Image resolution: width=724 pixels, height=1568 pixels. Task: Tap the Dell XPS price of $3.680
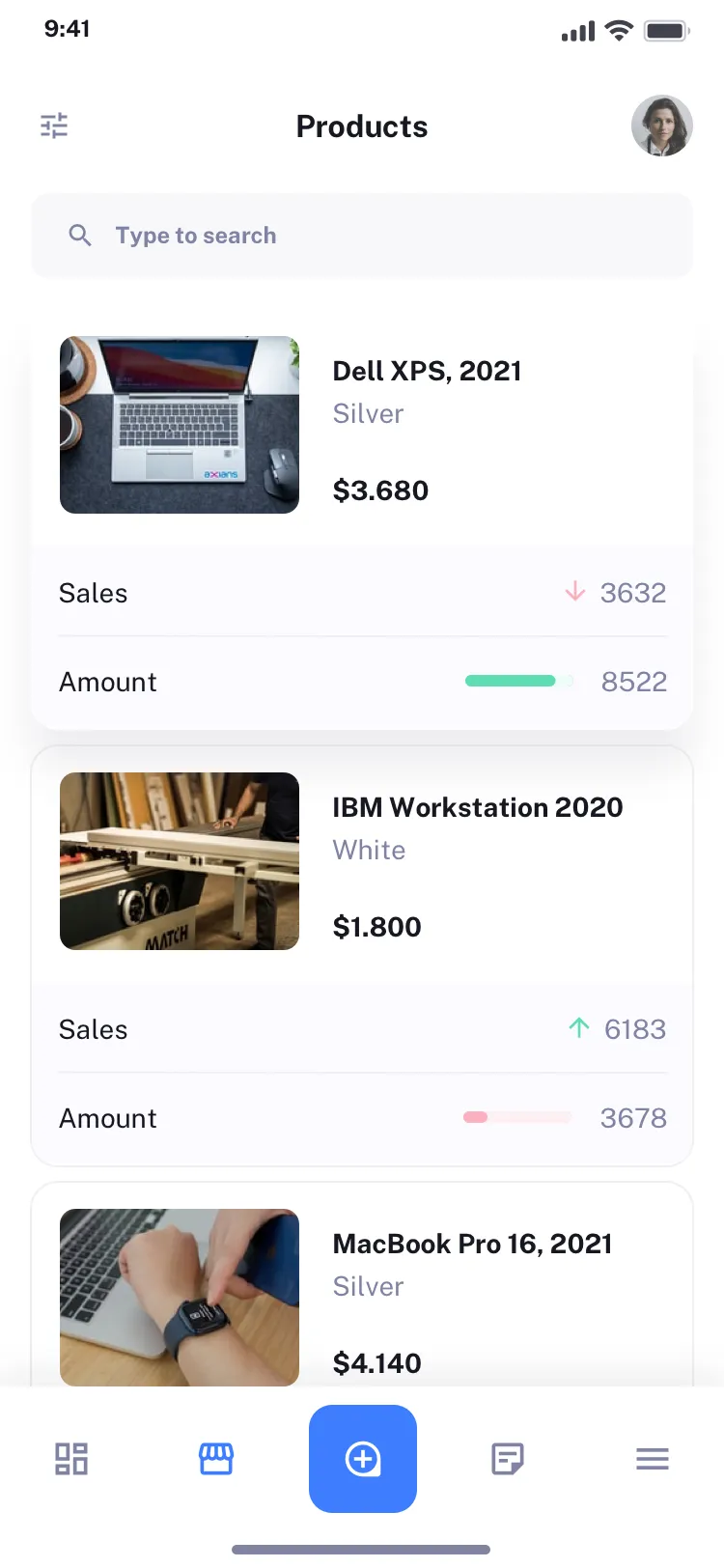pyautogui.click(x=380, y=490)
